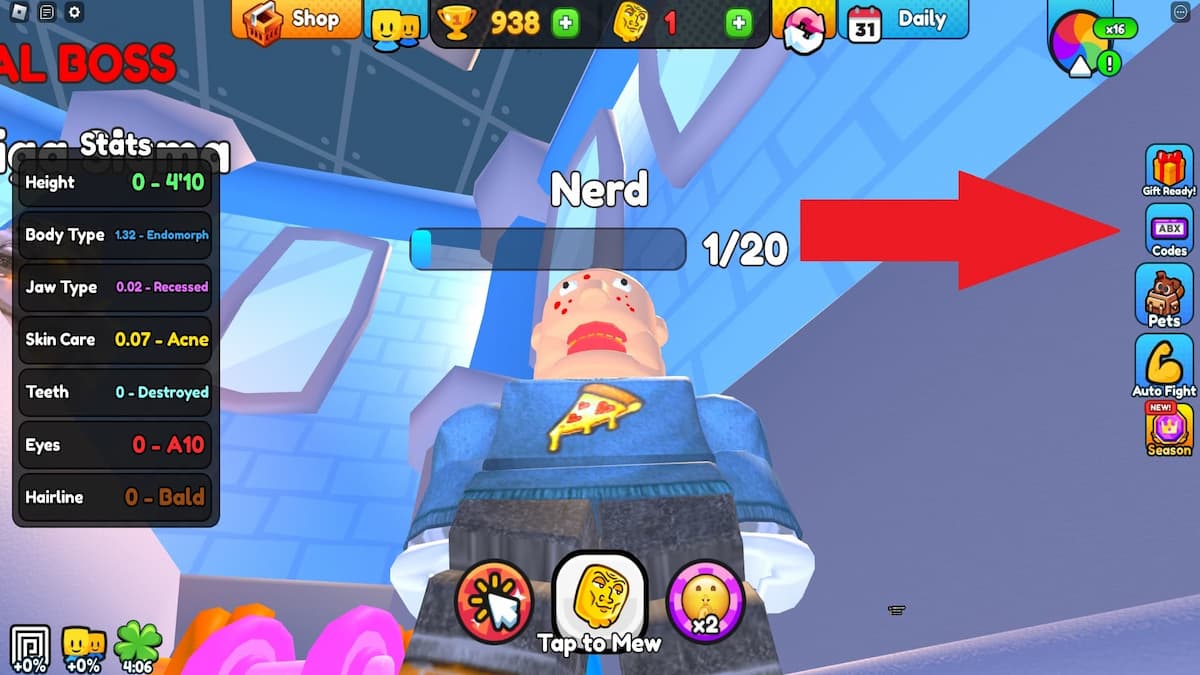Image resolution: width=1200 pixels, height=675 pixels.
Task: Open the friends invite icon
Action: (396, 27)
